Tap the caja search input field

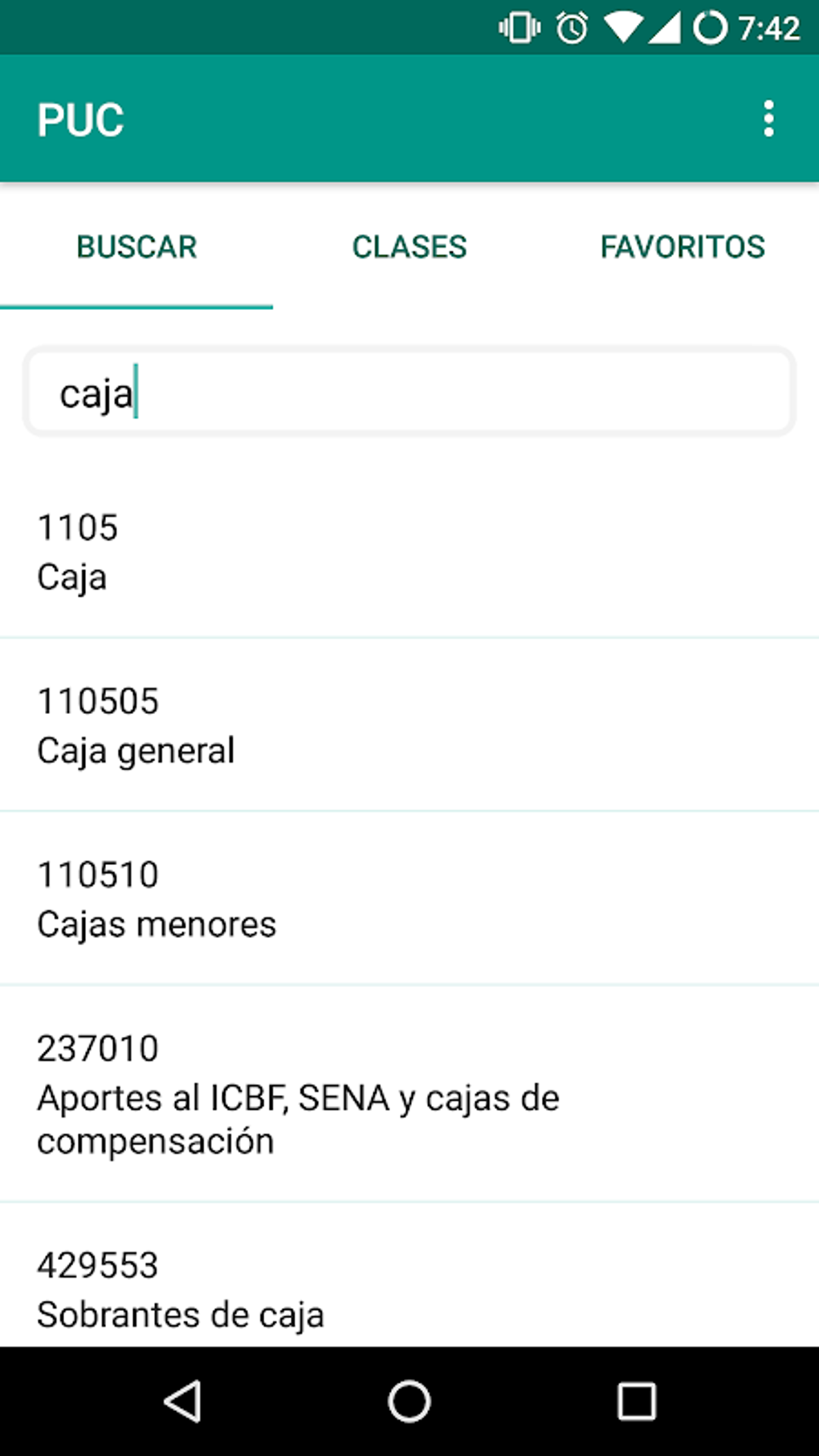[409, 392]
